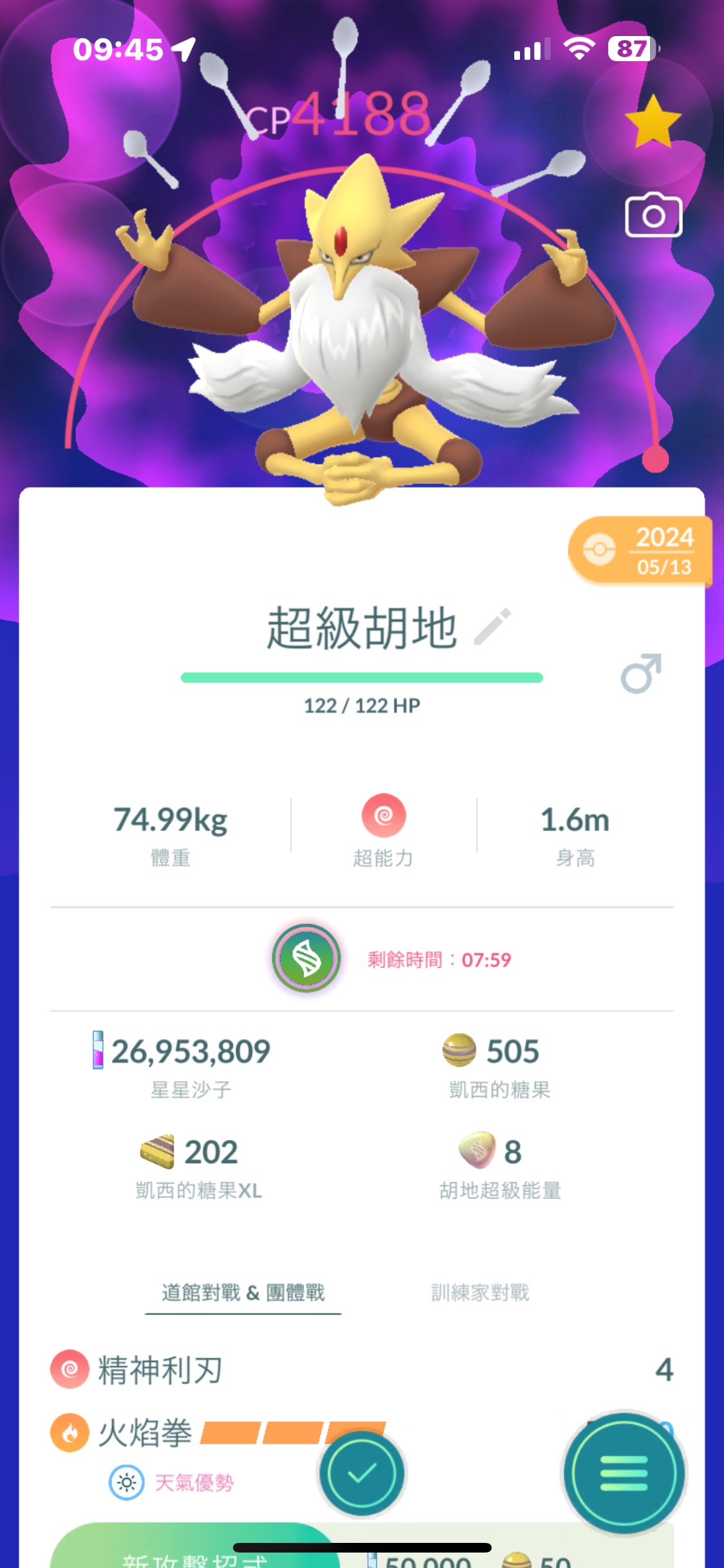Toggle the favorite star icon
This screenshot has height=1568, width=724.
(653, 122)
